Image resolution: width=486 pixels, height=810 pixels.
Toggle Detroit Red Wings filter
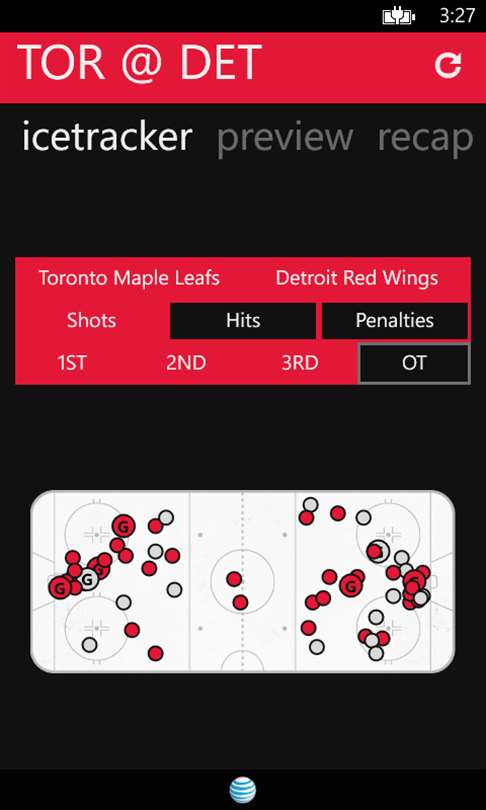356,278
